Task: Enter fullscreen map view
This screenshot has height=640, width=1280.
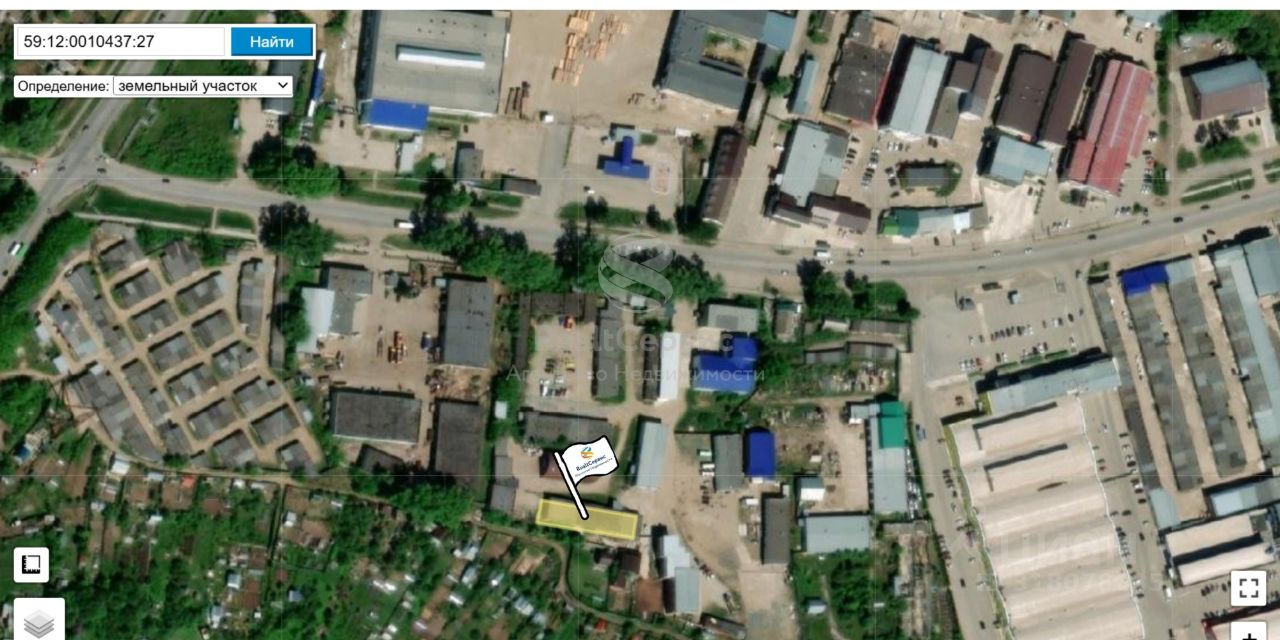Action: click(x=1248, y=588)
